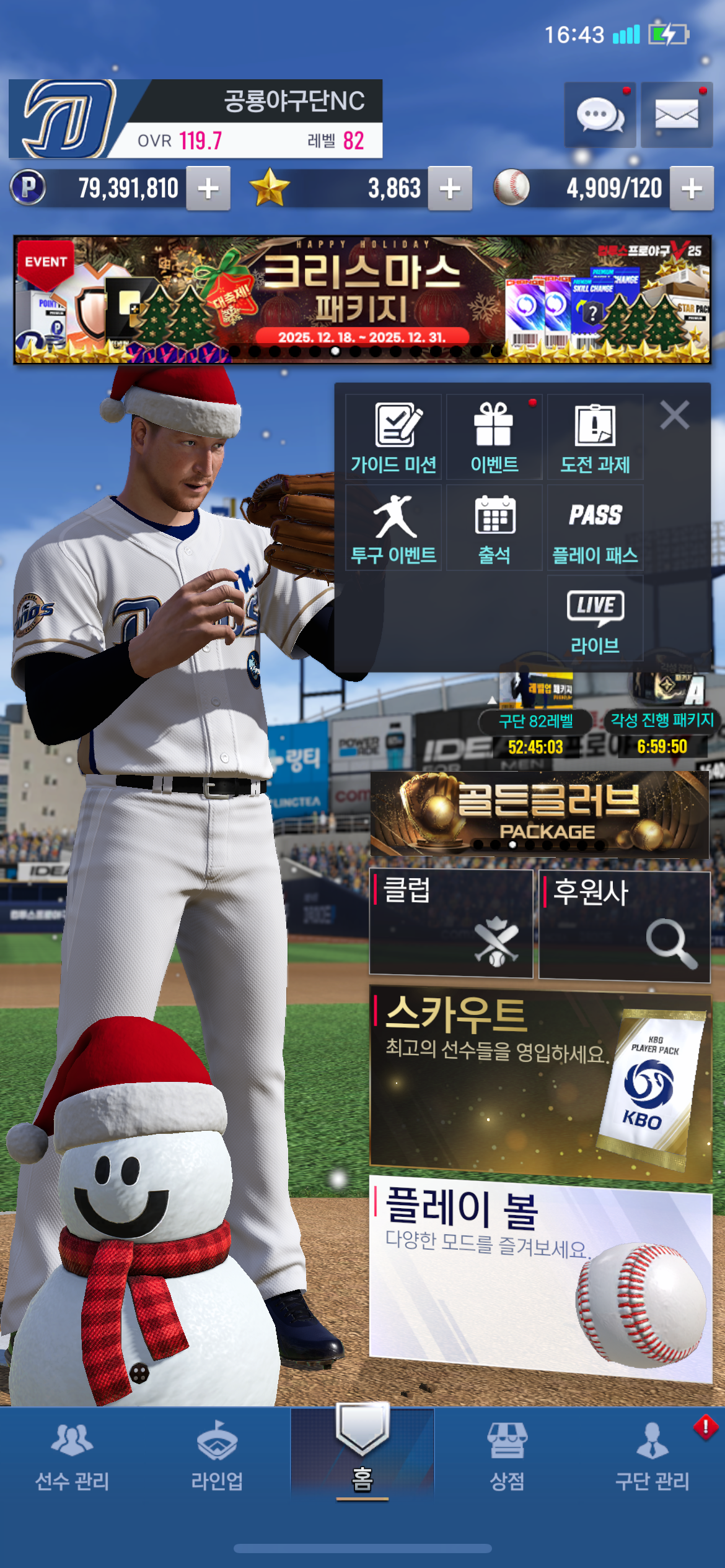Image resolution: width=725 pixels, height=1568 pixels.
Task: Open the 클럽 card
Action: click(x=450, y=923)
